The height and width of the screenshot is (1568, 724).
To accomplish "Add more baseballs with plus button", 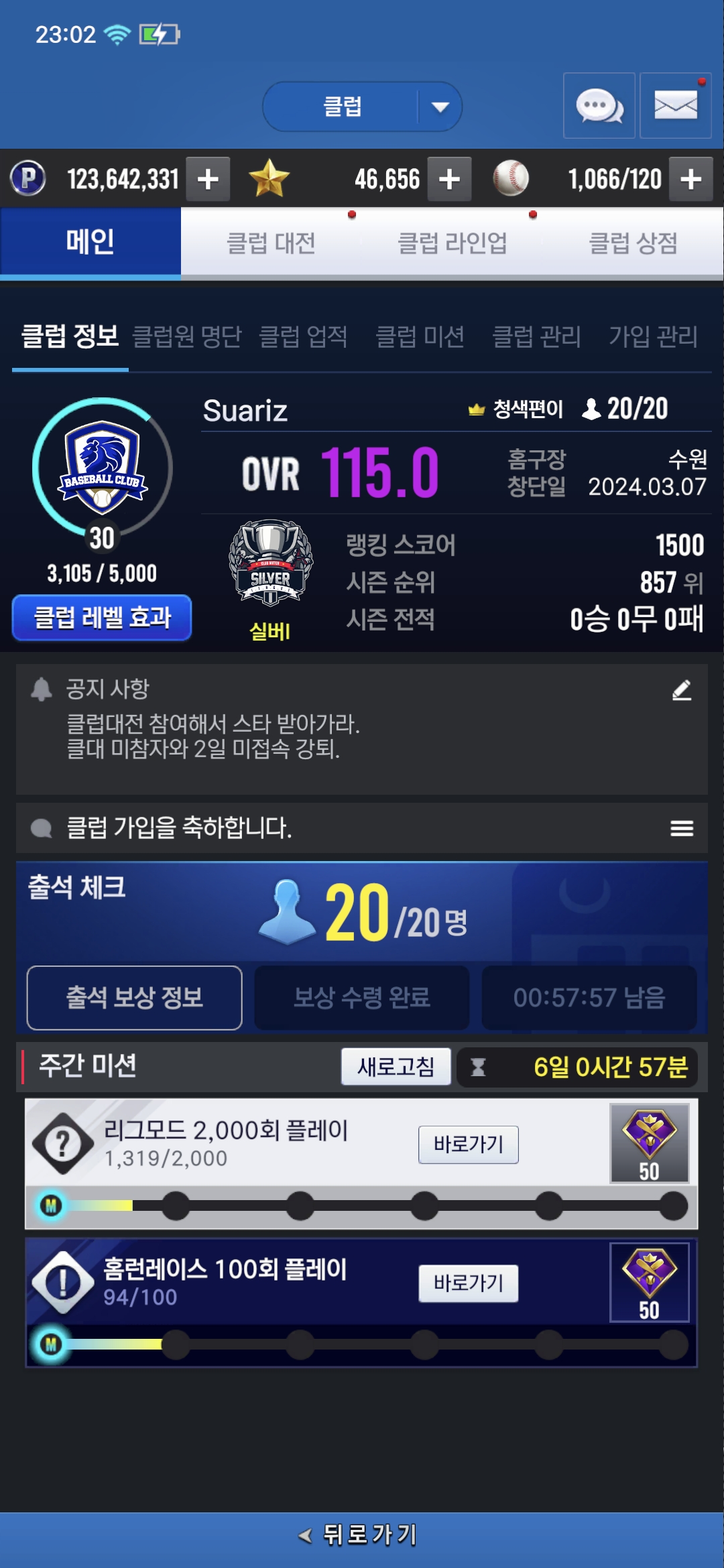I will click(x=690, y=179).
